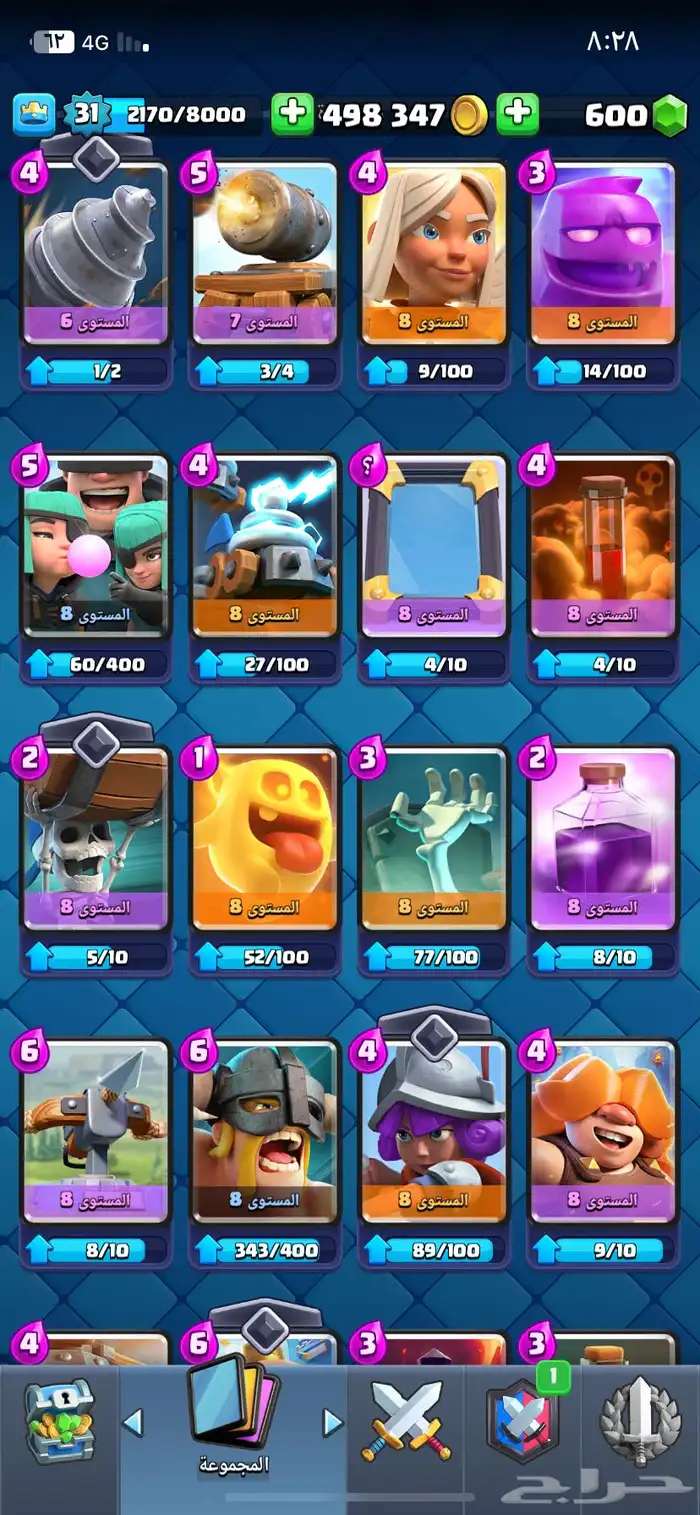This screenshot has height=1515, width=700.
Task: Open the Clan tab with notification badge
Action: [522, 1420]
